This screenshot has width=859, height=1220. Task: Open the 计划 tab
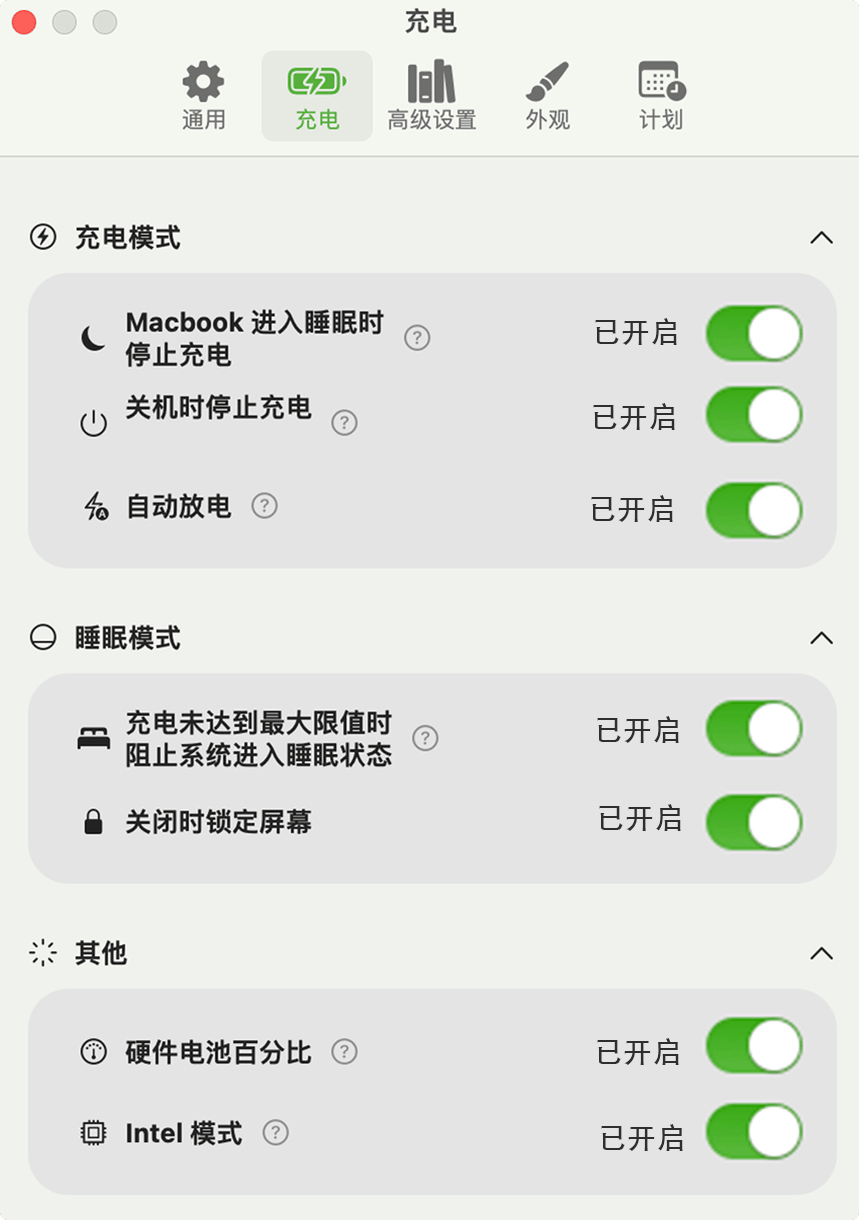coord(661,97)
